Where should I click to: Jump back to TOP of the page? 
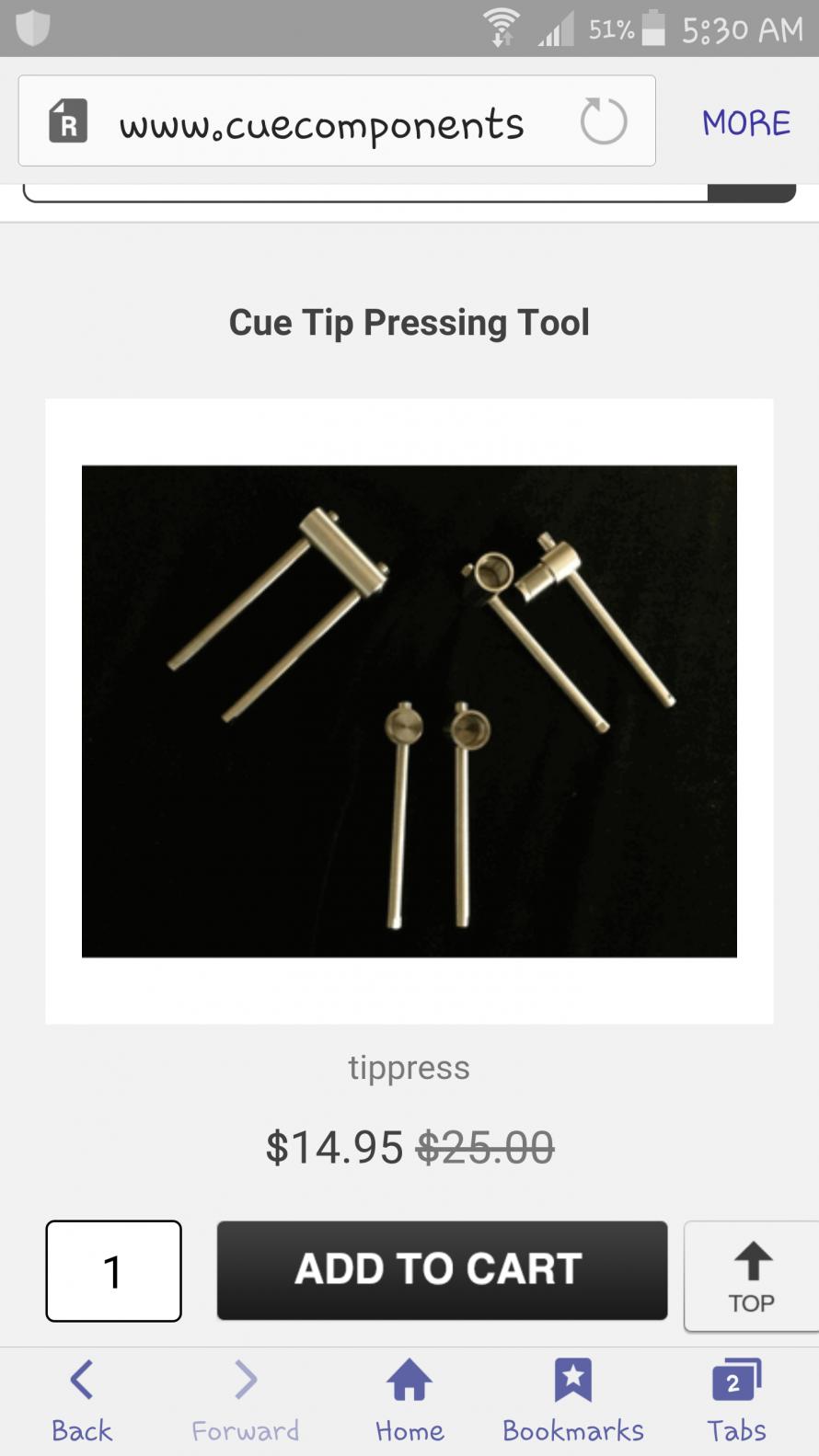tap(752, 1276)
